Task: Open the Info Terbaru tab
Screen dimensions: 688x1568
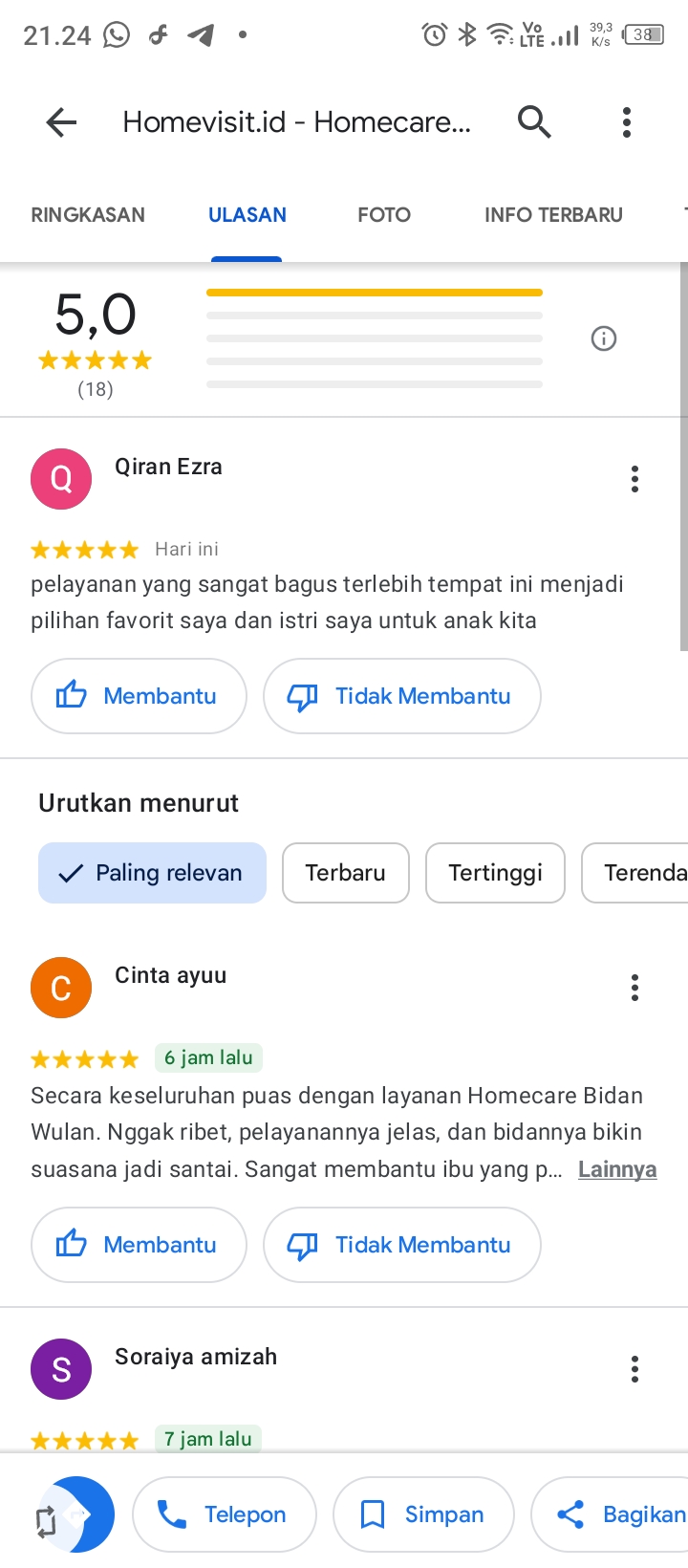Action: pyautogui.click(x=553, y=215)
